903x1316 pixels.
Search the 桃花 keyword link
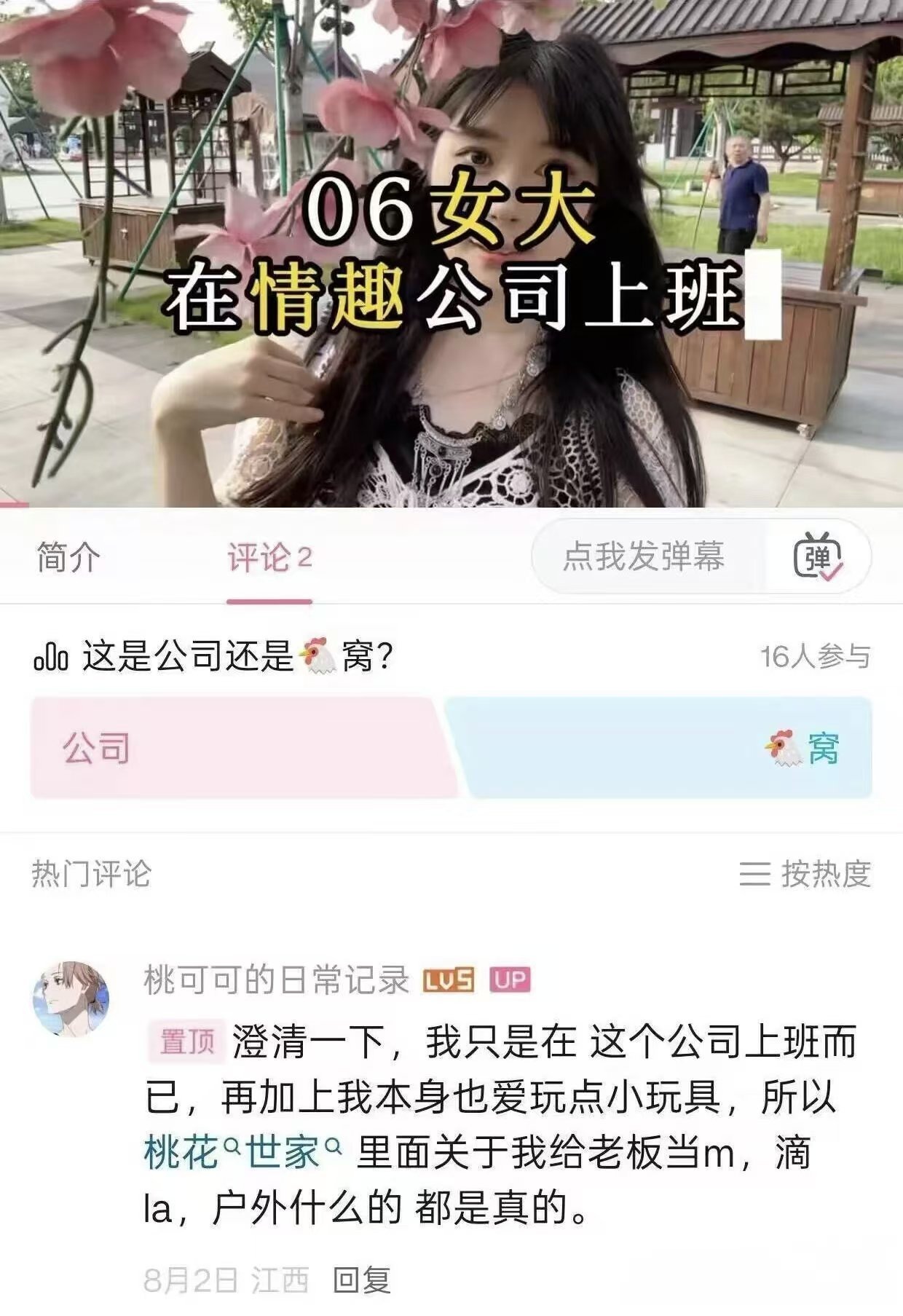182,1153
